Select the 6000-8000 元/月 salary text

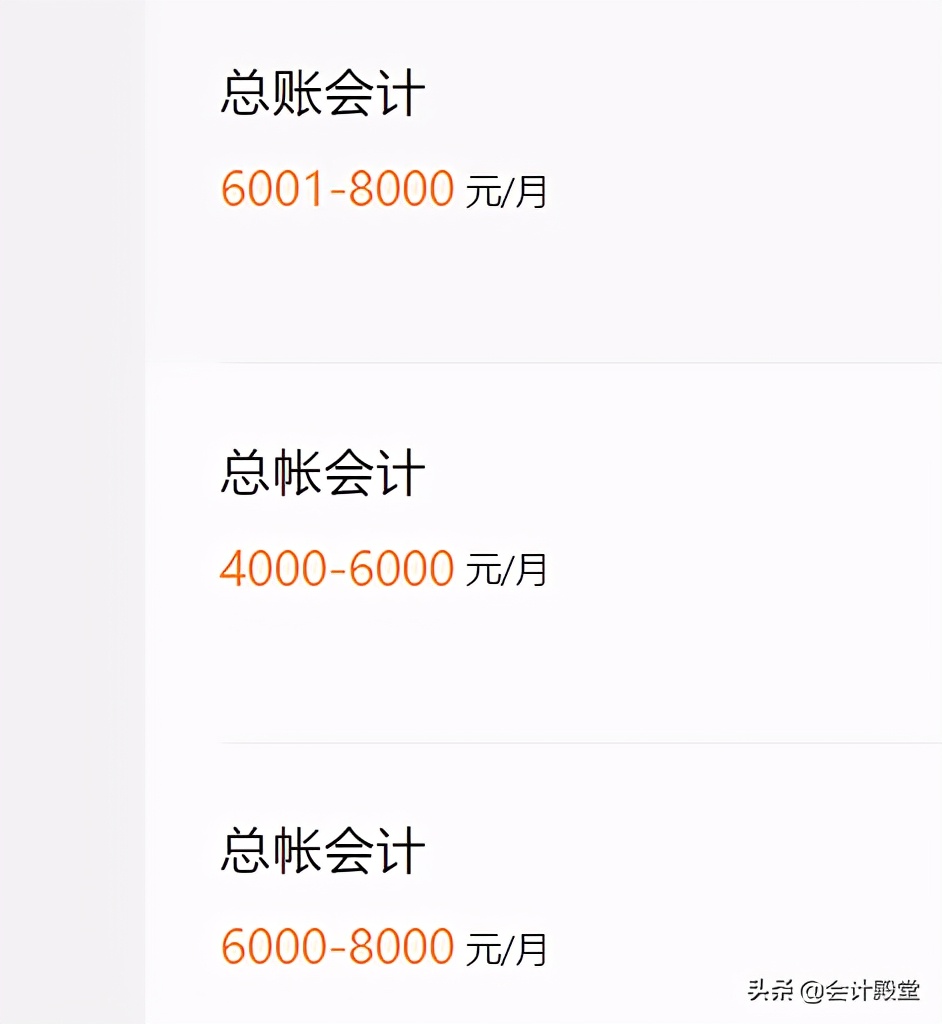(335, 944)
